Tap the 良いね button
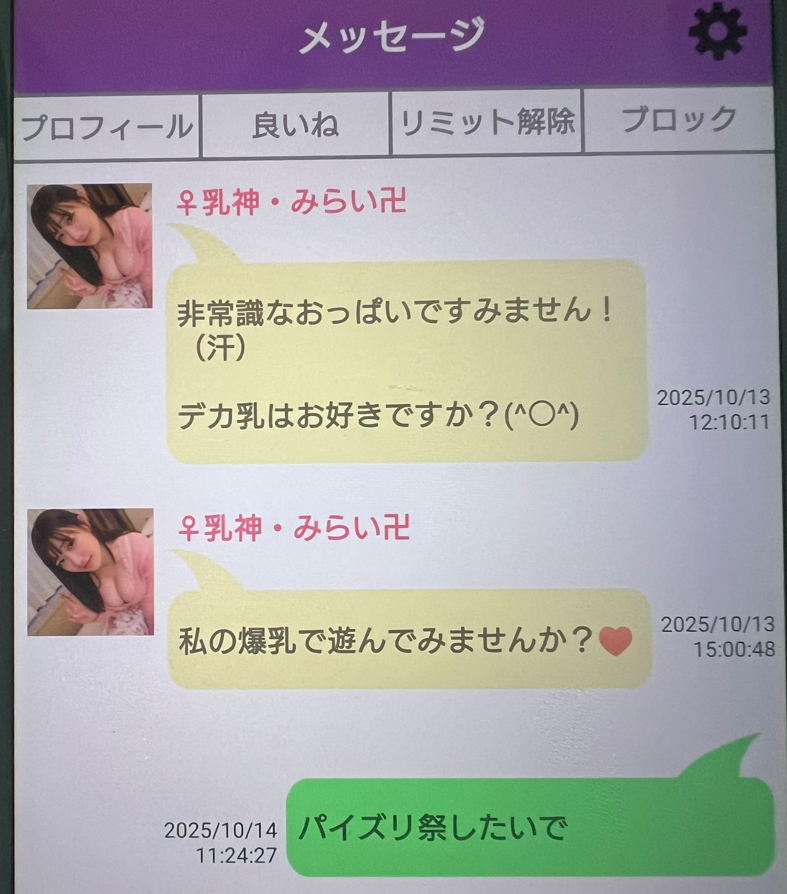 296,124
